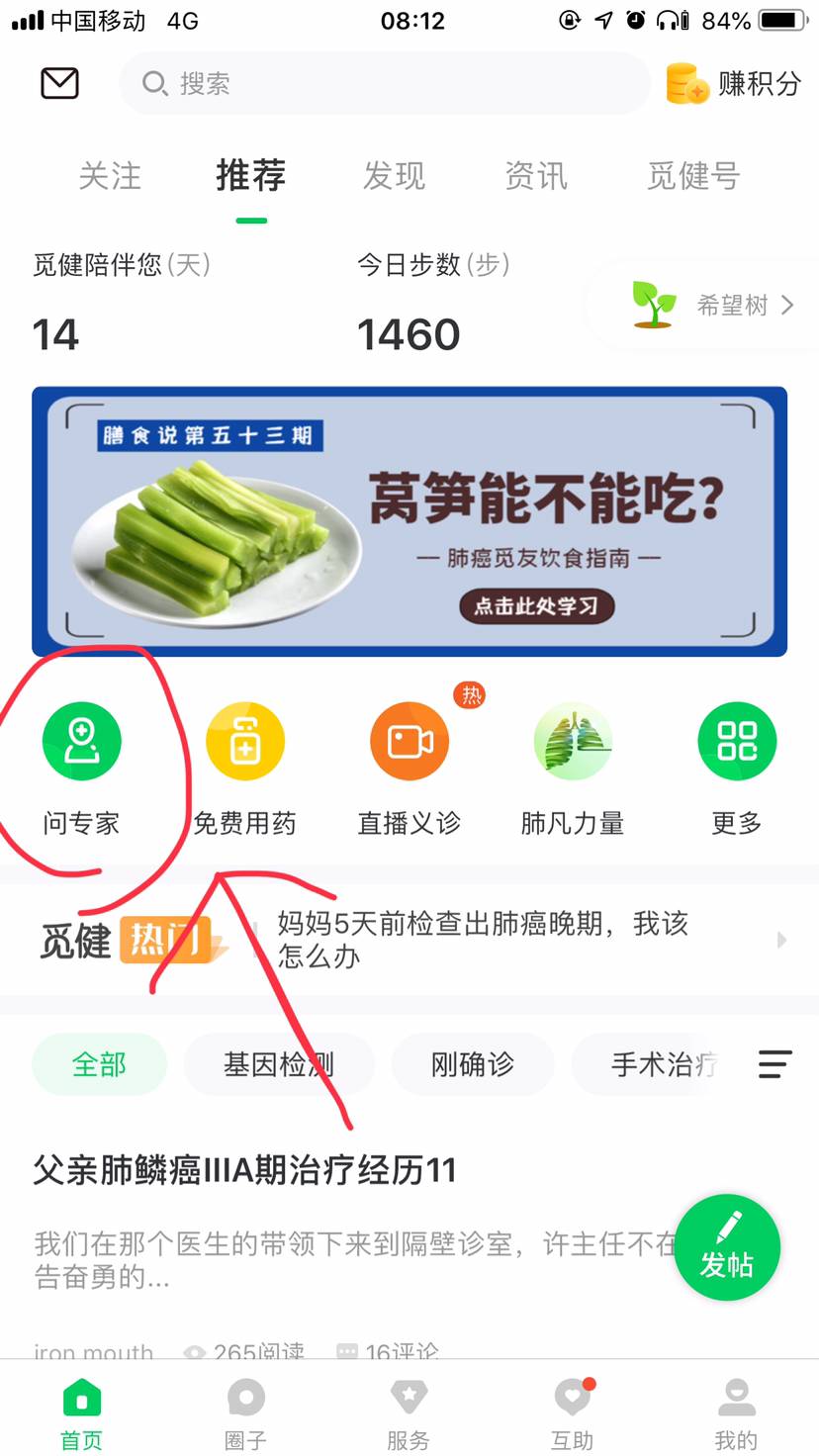The width and height of the screenshot is (819, 1456).
Task: Open 赚积分 points page
Action: tap(733, 84)
